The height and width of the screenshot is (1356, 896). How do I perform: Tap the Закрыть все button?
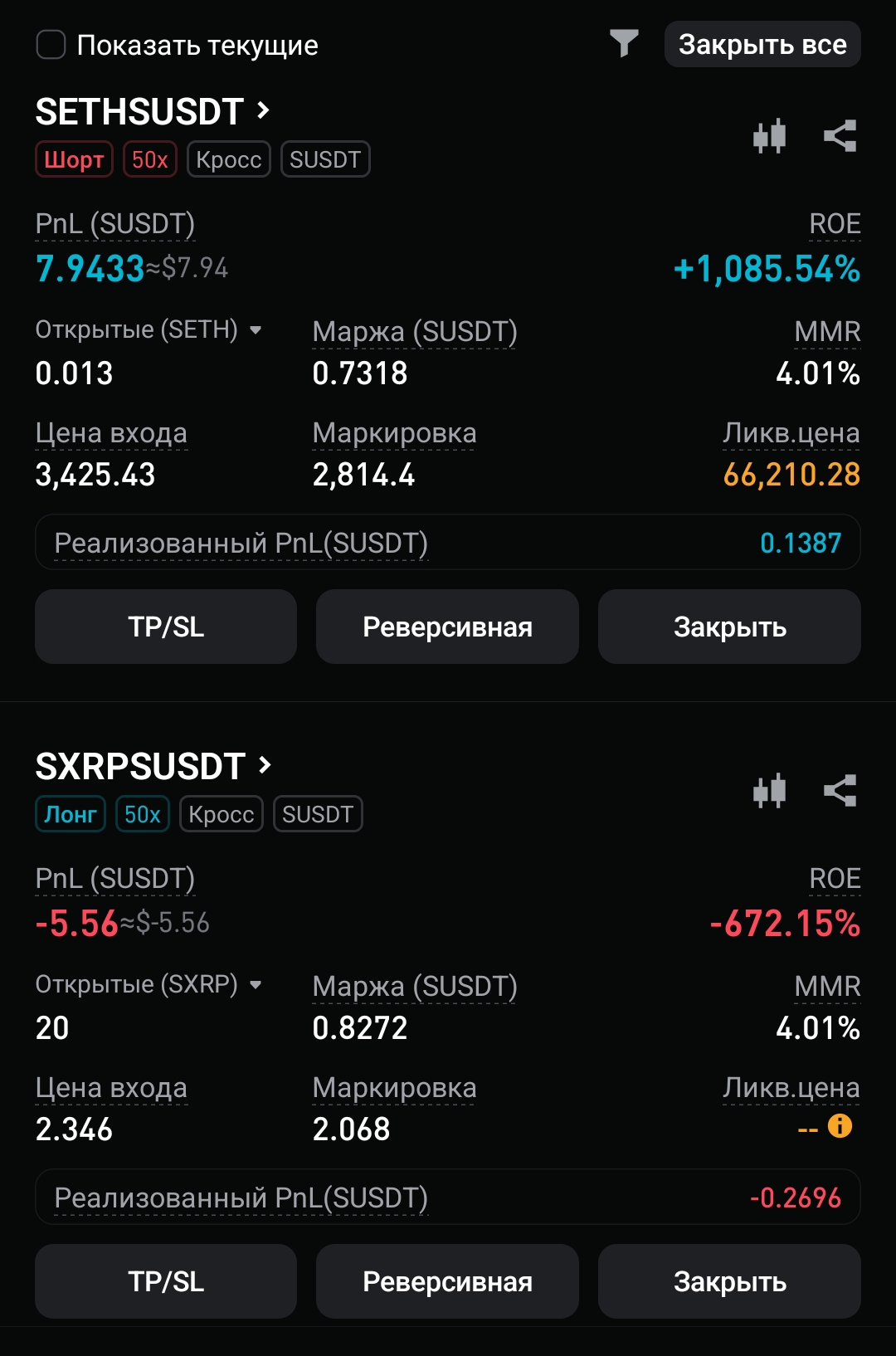pyautogui.click(x=762, y=45)
